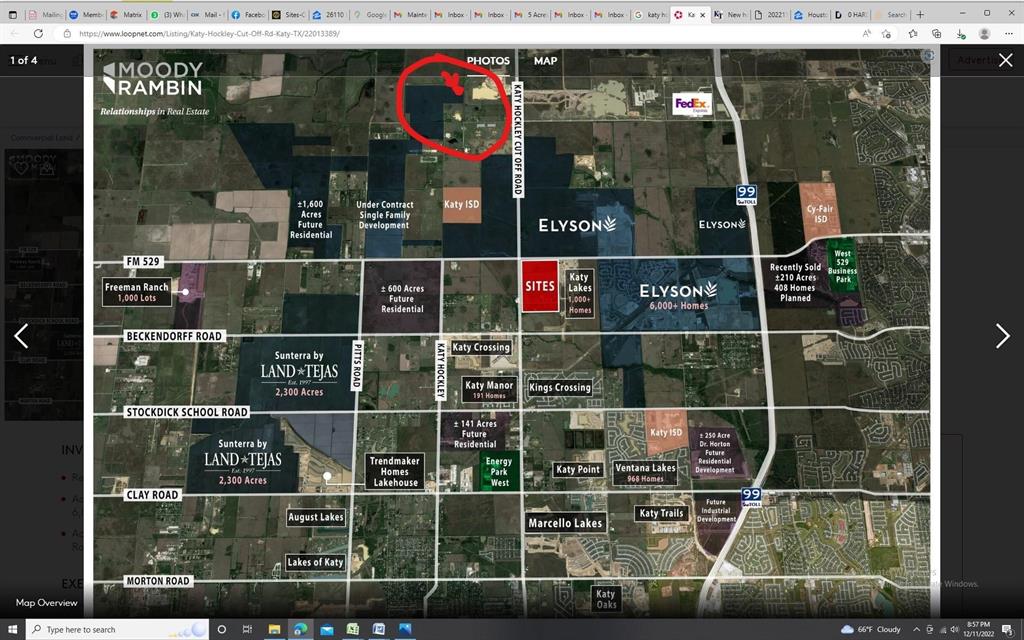Open the Mail app on the taskbar
Screen dimensions: 1024x640
[326, 629]
